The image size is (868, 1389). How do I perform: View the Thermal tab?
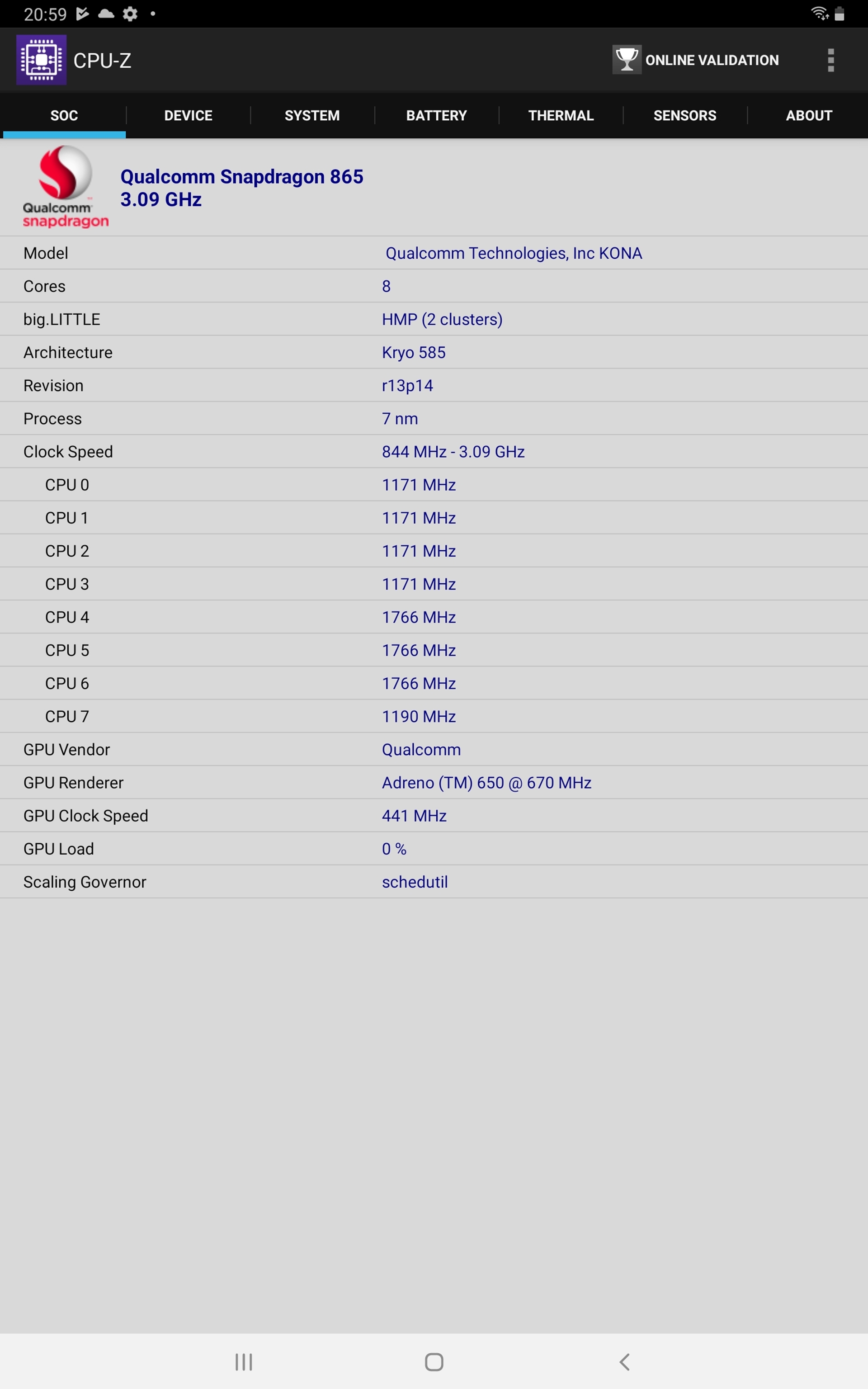pyautogui.click(x=561, y=115)
